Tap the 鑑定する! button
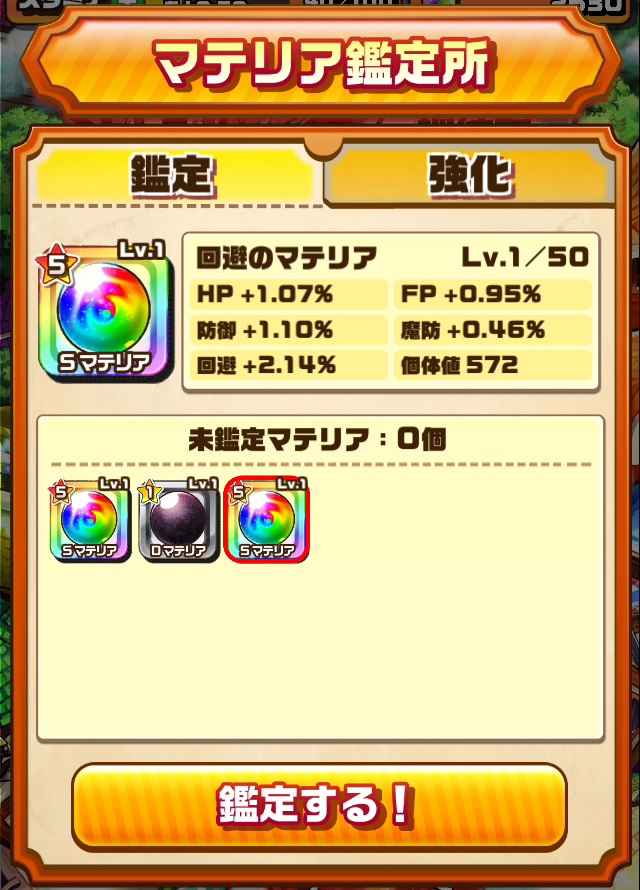The width and height of the screenshot is (640, 890). pyautogui.click(x=319, y=806)
